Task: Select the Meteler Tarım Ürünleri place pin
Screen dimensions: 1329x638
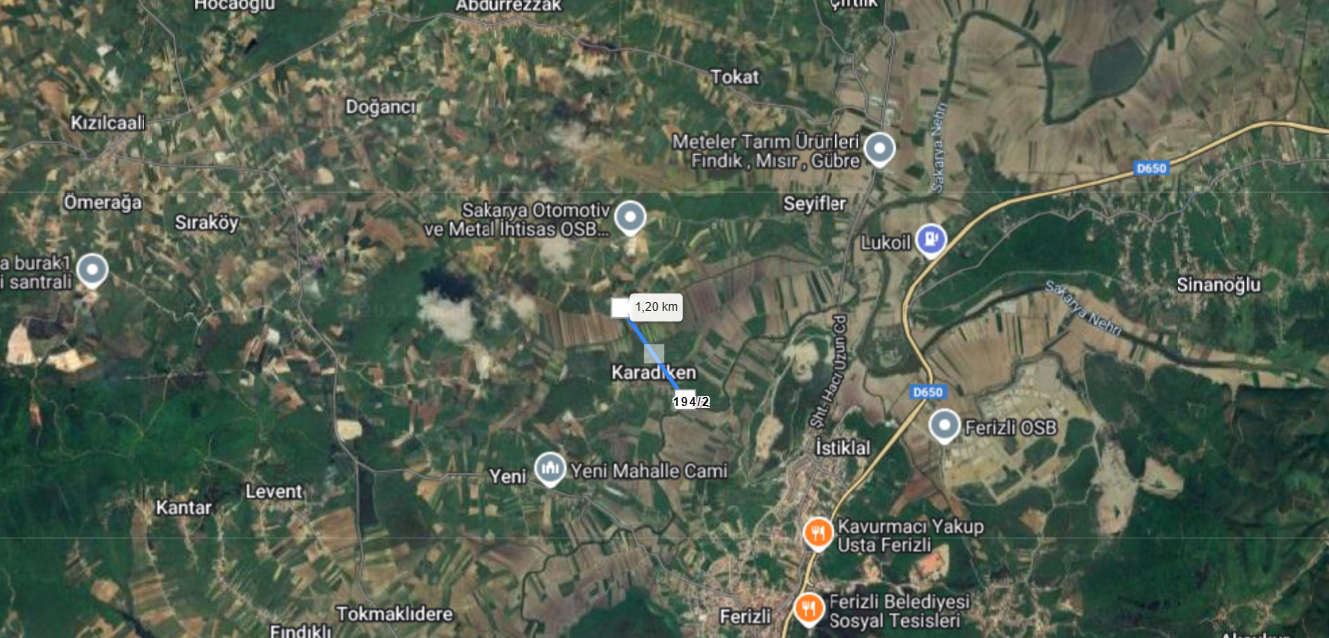Action: [879, 148]
